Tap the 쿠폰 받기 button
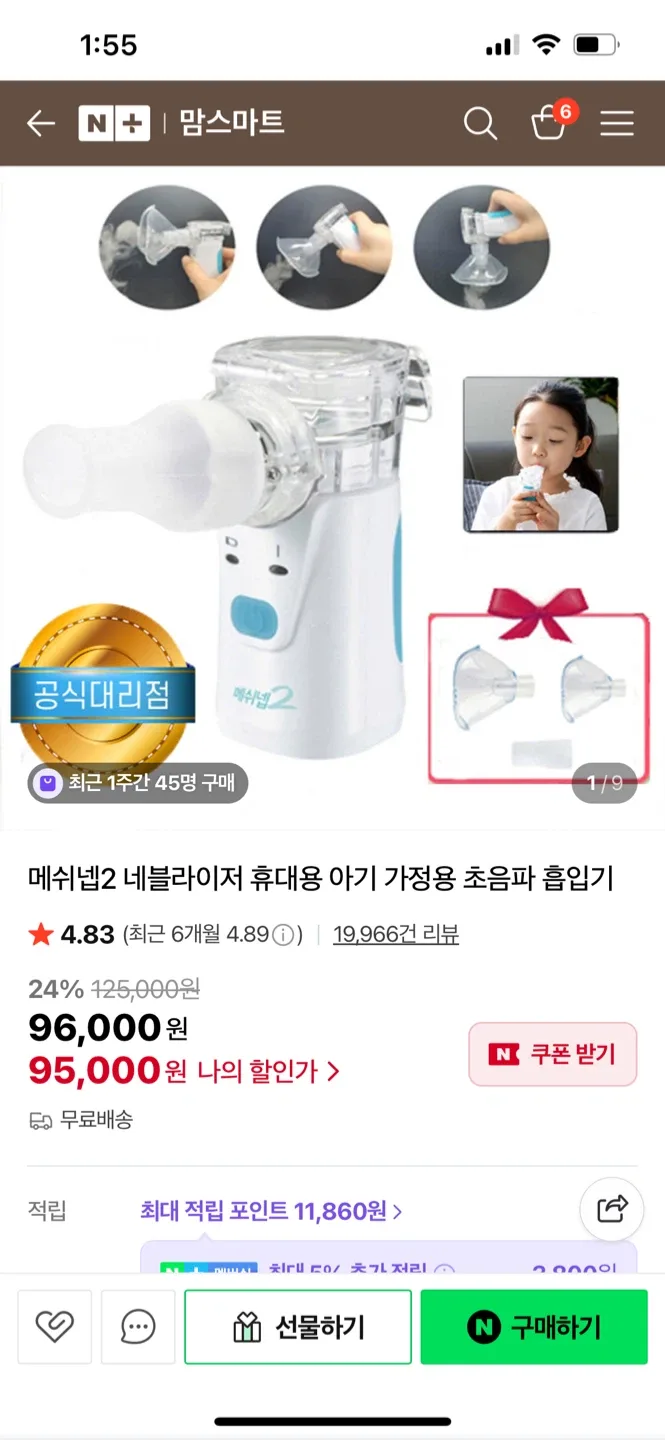 coord(553,1054)
